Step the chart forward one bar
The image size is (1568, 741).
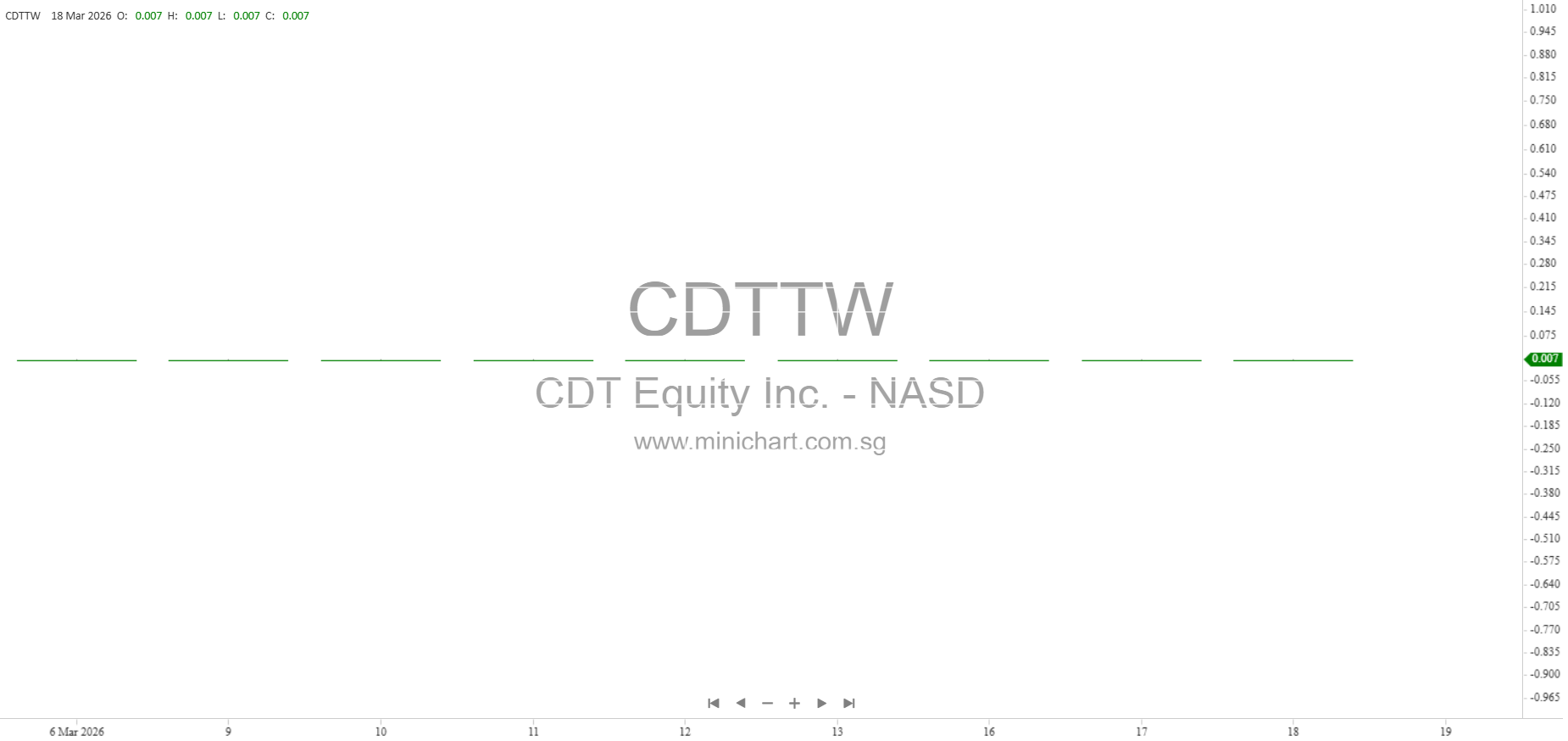(x=821, y=703)
